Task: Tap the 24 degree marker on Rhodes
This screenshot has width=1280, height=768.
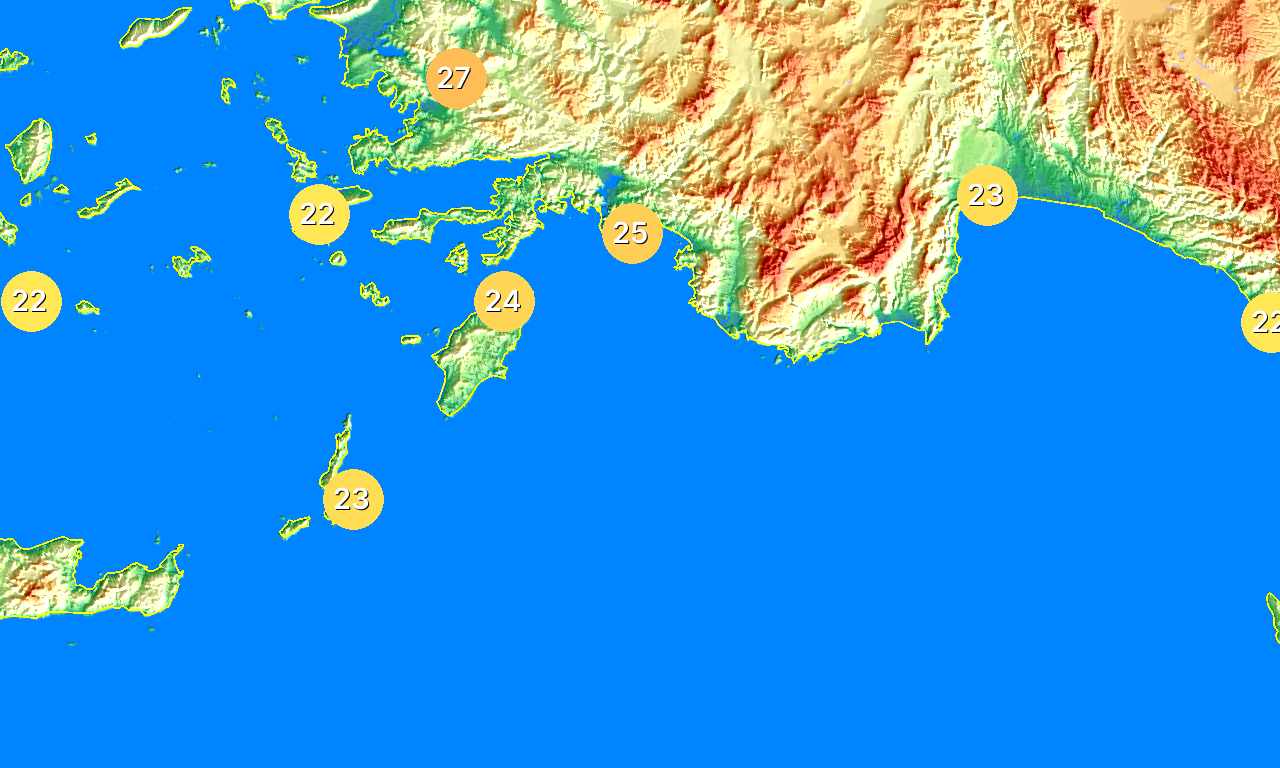Action: 504,301
